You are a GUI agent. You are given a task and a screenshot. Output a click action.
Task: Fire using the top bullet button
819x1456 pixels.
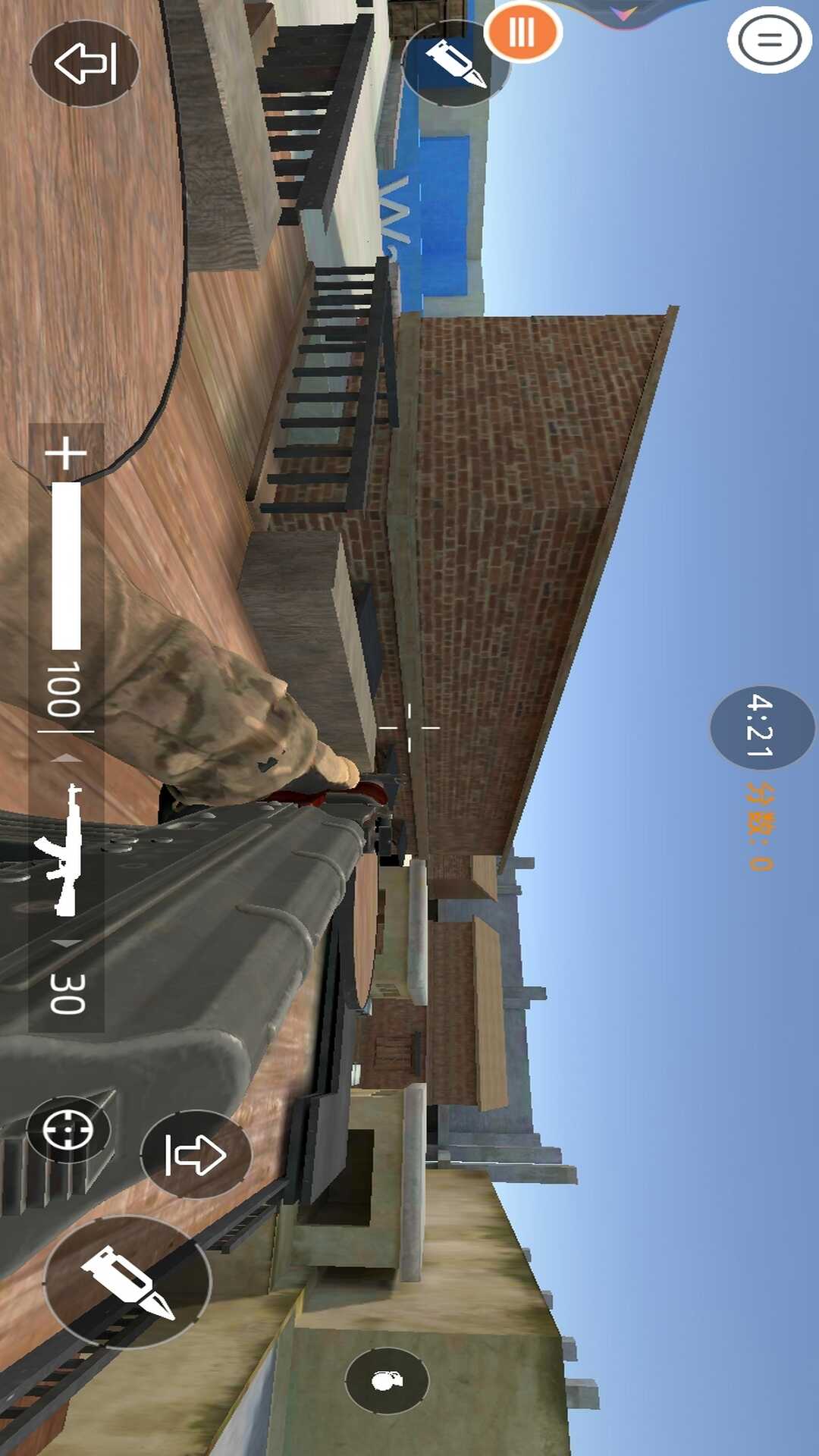pos(455,64)
